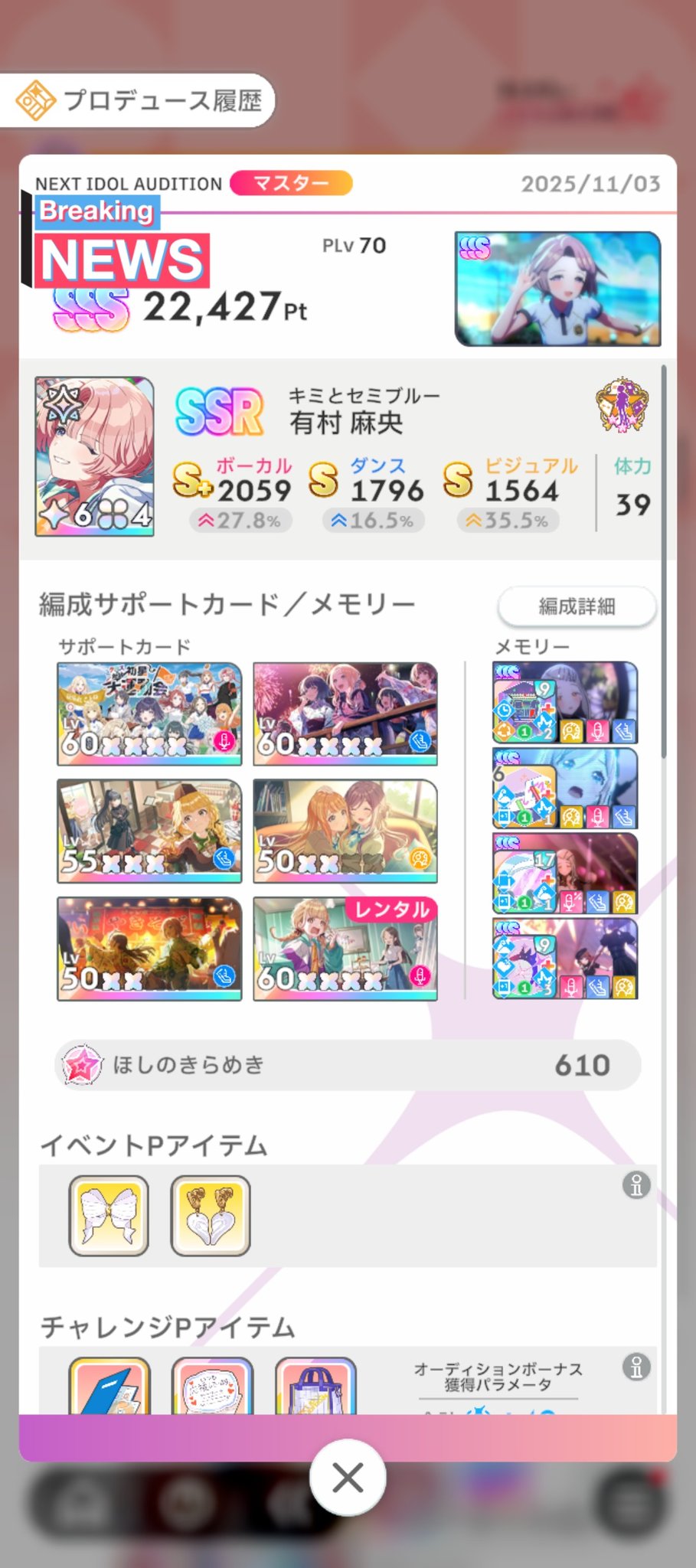Close the produce history dialog
The height and width of the screenshot is (1568, 696).
[348, 1478]
